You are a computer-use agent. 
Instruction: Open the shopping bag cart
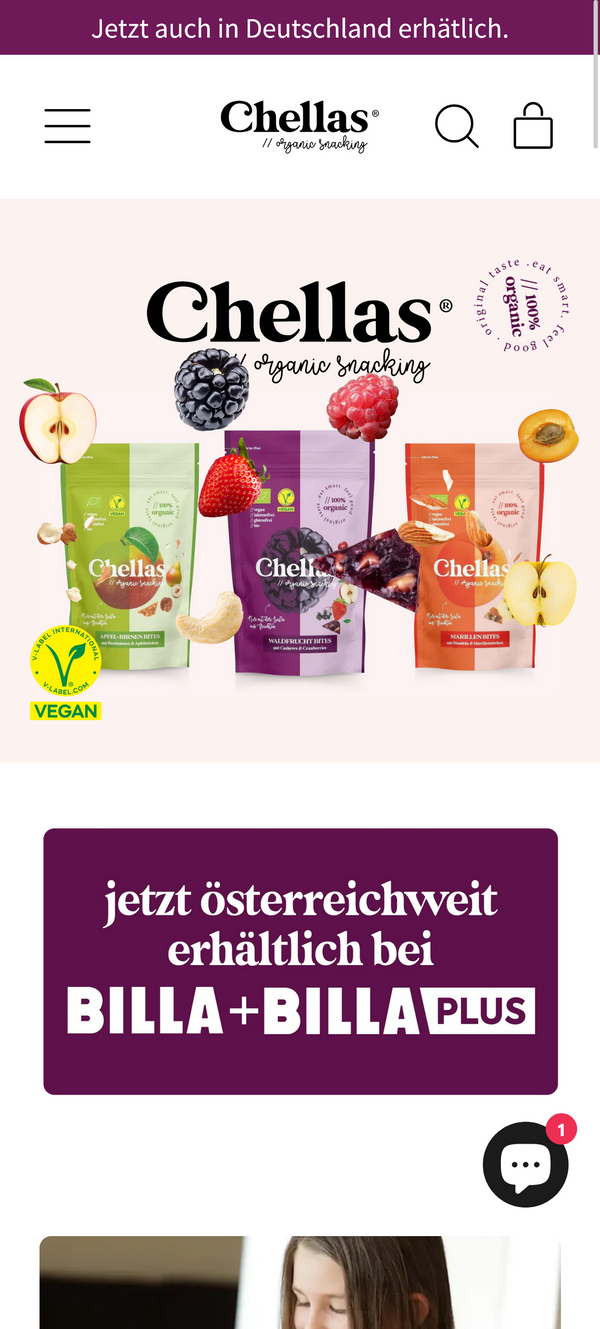click(533, 126)
